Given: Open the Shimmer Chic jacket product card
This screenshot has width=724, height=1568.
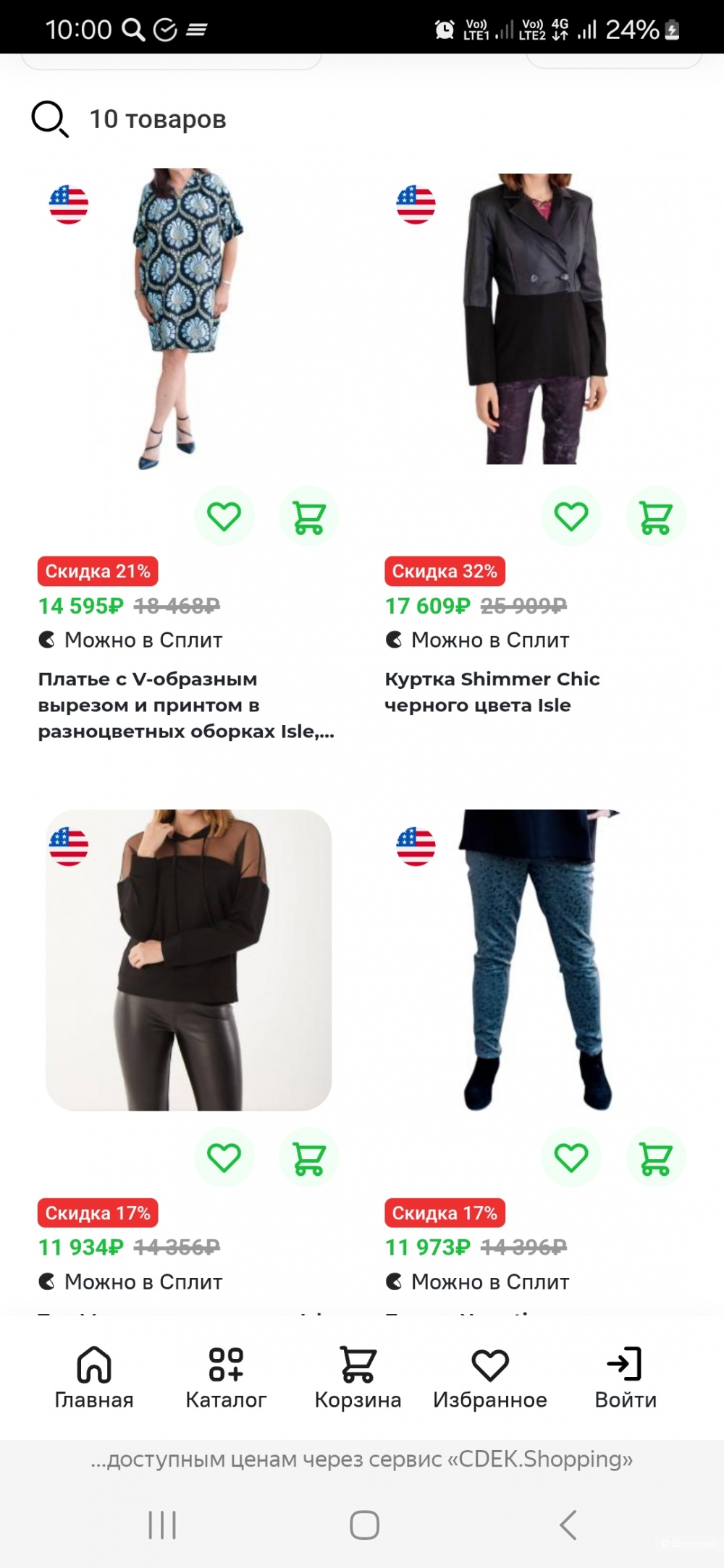Looking at the screenshot, I should coord(536,318).
